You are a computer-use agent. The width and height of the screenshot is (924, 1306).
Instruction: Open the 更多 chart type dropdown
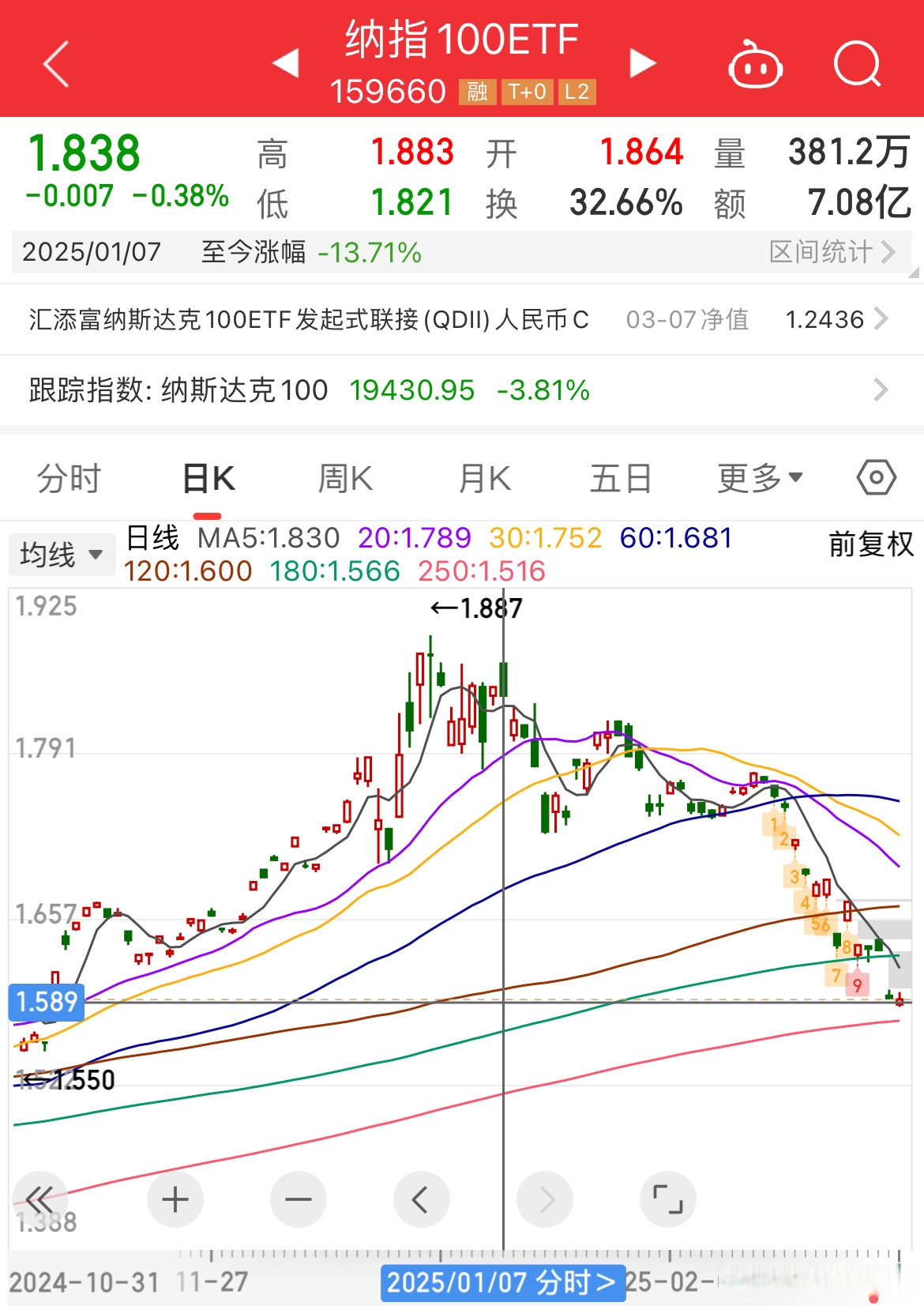tap(758, 477)
